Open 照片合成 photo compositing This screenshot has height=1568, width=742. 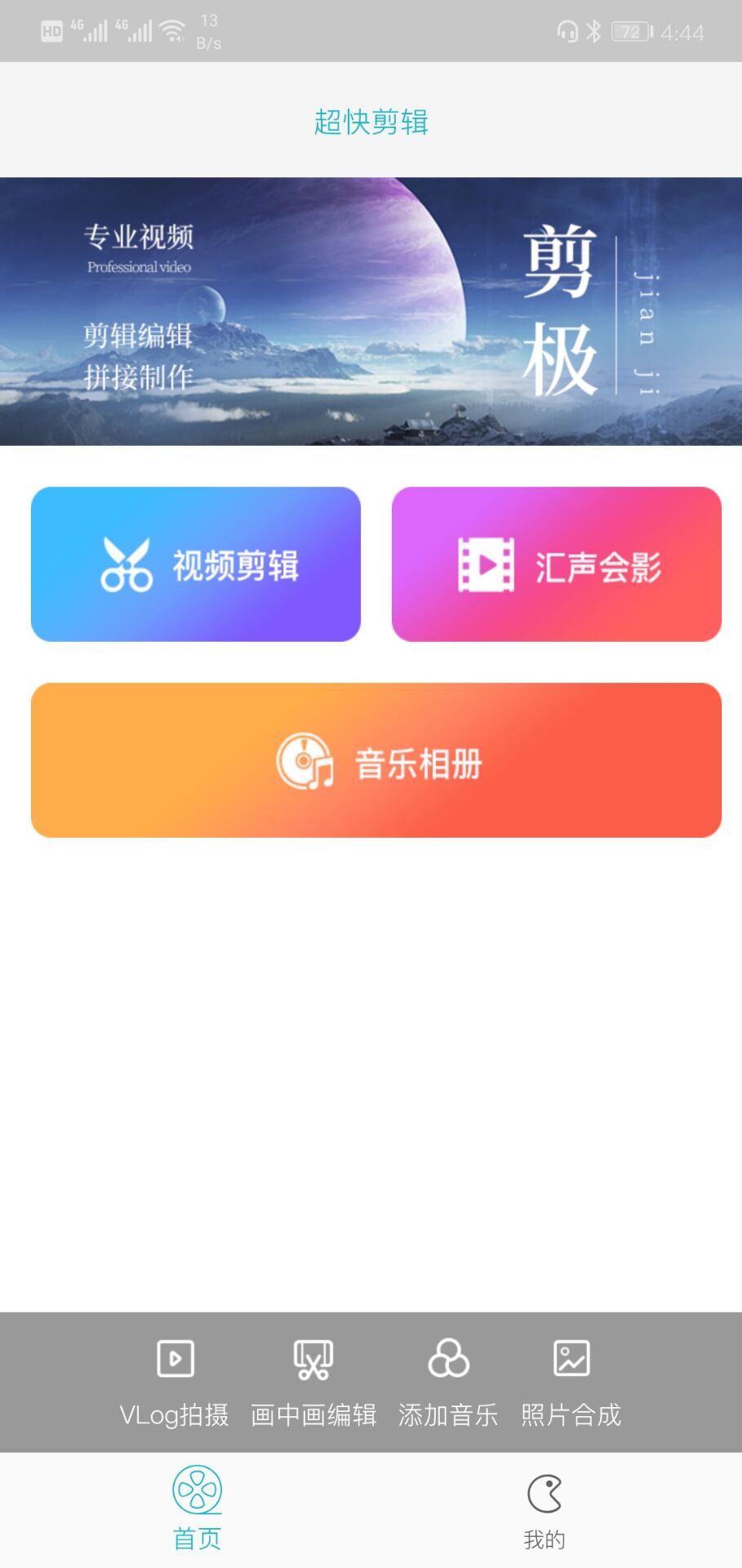point(571,1382)
